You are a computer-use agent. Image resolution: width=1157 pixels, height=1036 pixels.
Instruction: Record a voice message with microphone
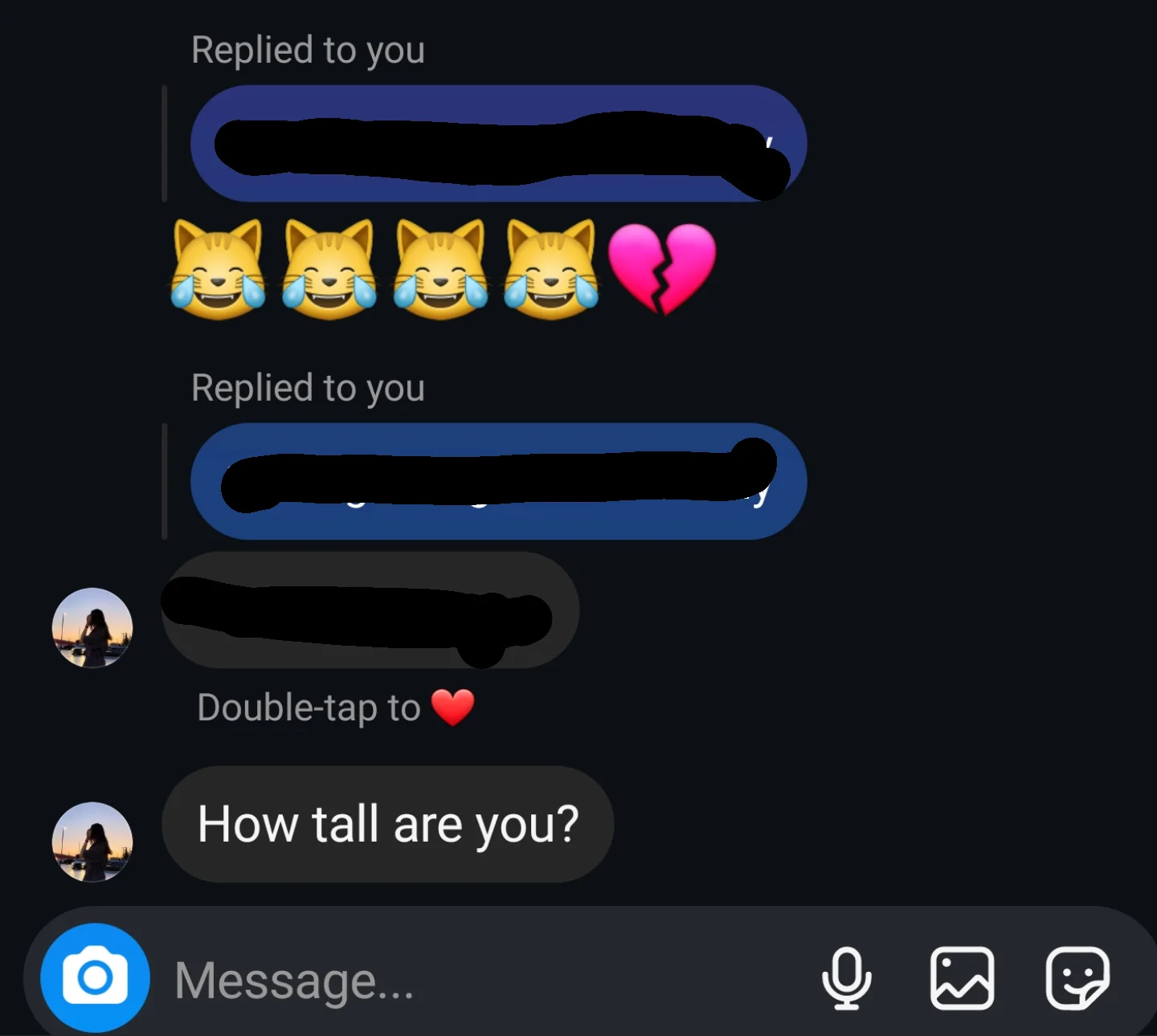coord(846,978)
